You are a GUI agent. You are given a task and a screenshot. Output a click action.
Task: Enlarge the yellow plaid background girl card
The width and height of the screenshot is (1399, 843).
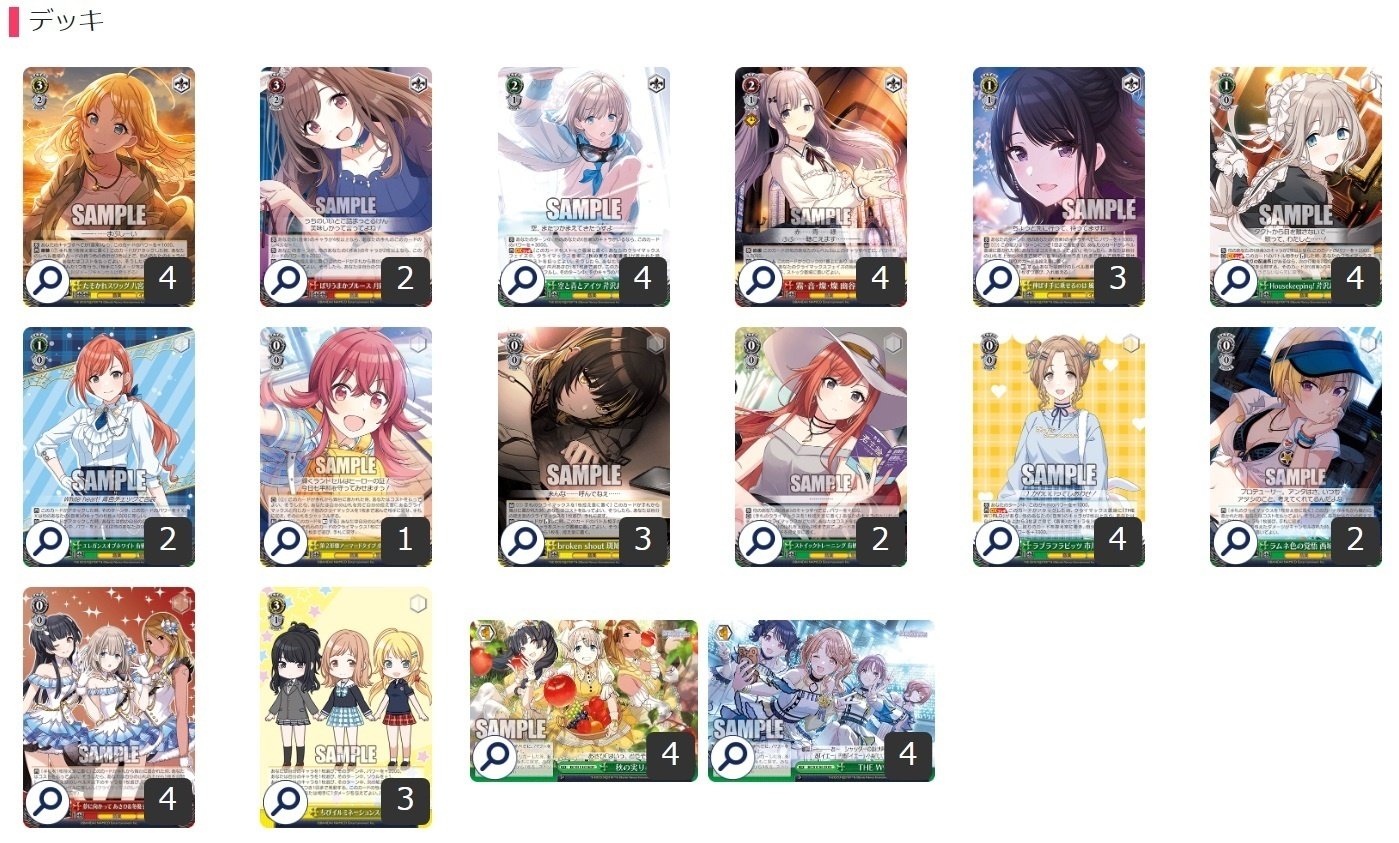(997, 543)
